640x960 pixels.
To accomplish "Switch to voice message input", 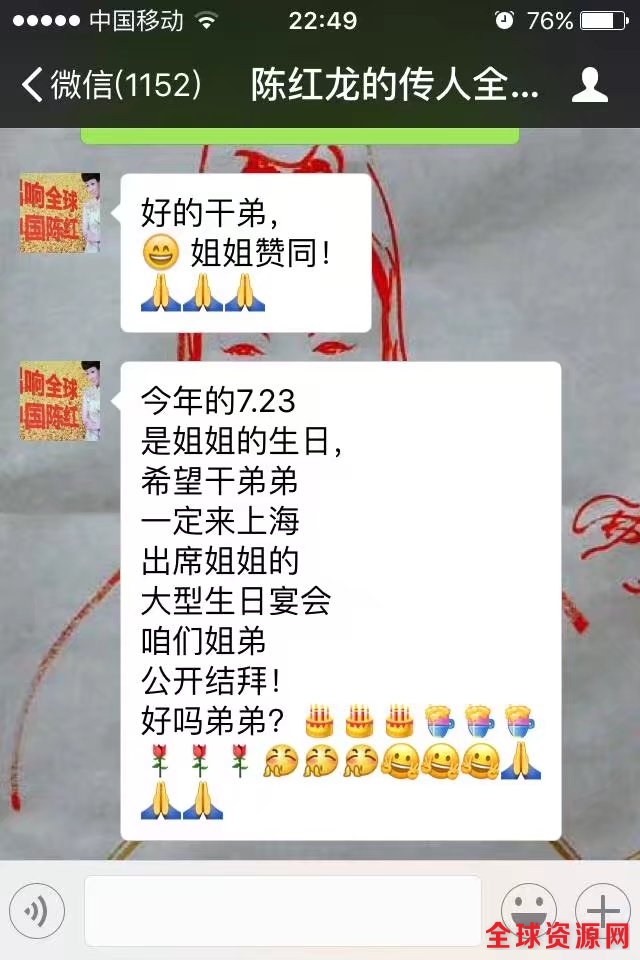I will (x=37, y=910).
